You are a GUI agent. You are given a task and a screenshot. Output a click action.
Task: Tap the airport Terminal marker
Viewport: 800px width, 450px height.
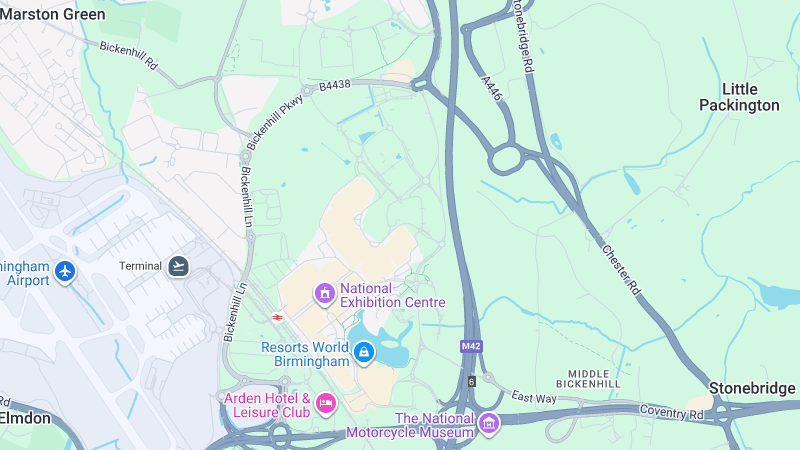(x=178, y=265)
